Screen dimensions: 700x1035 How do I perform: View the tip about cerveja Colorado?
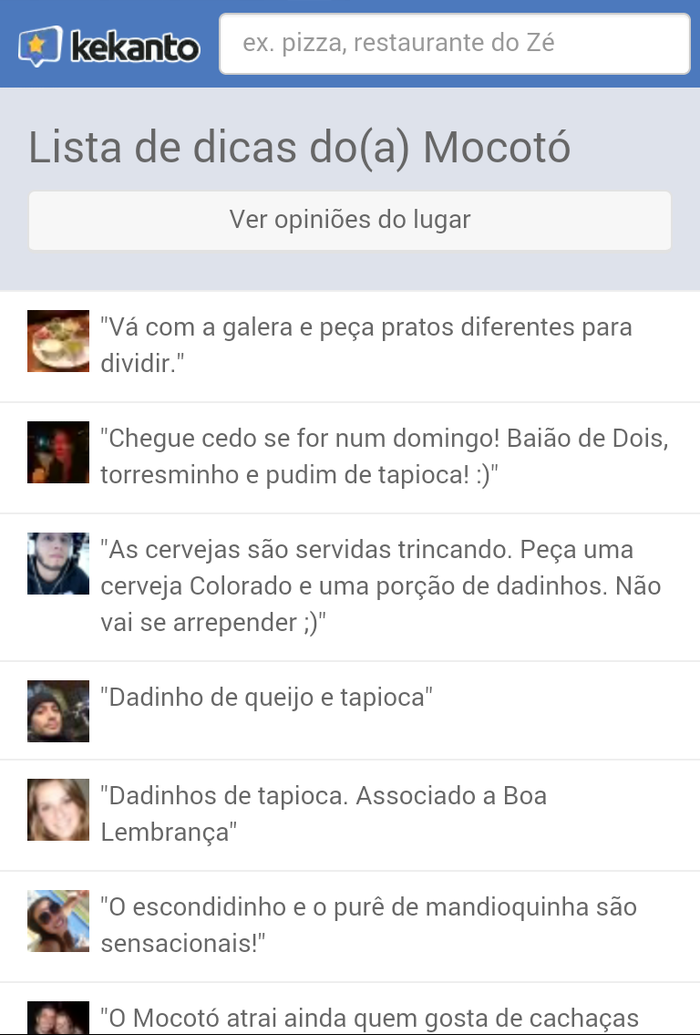point(380,586)
